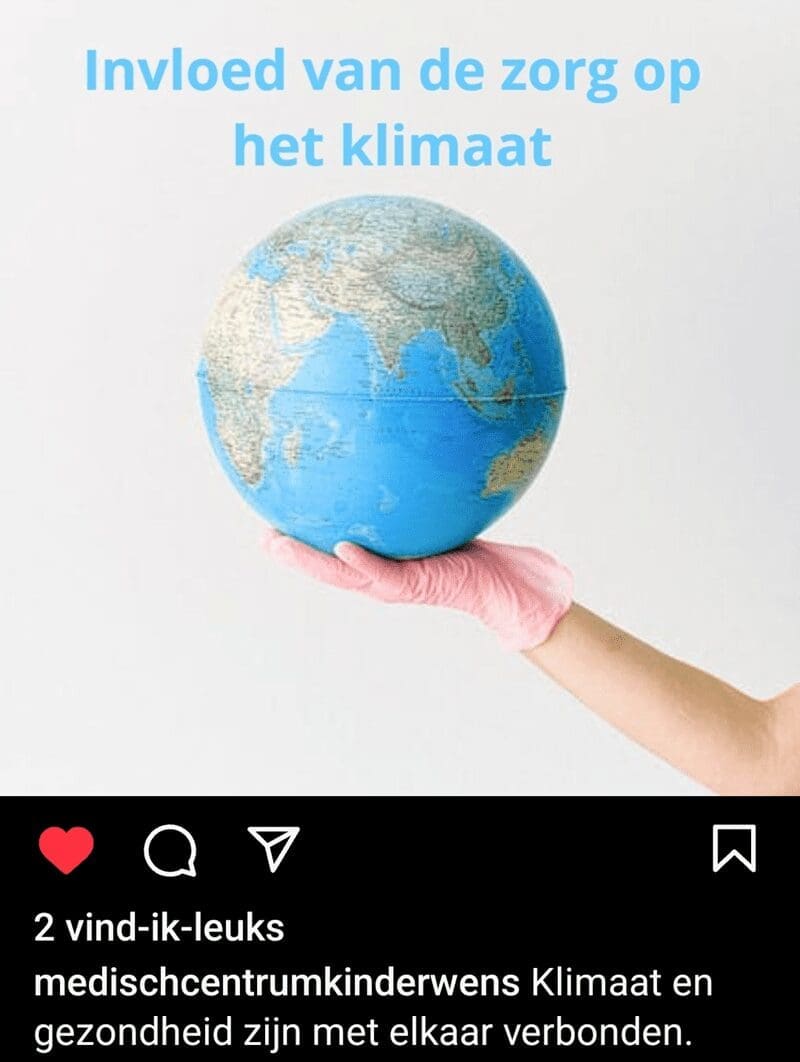Open the medischcentrumkinderwens profile
Viewport: 800px width, 1062px height.
[x=277, y=982]
